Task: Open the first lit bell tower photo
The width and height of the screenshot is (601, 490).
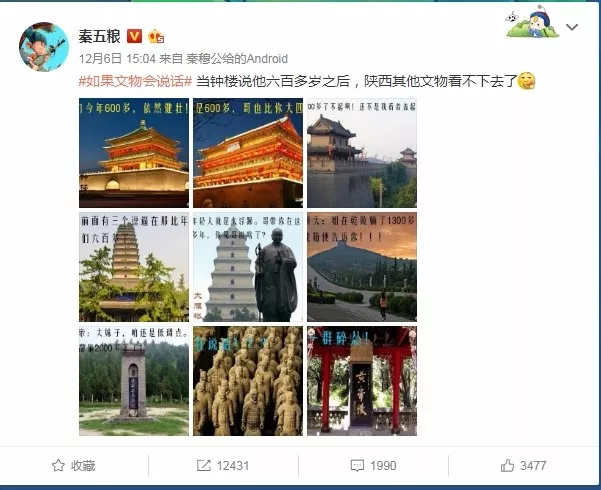Action: pyautogui.click(x=133, y=154)
